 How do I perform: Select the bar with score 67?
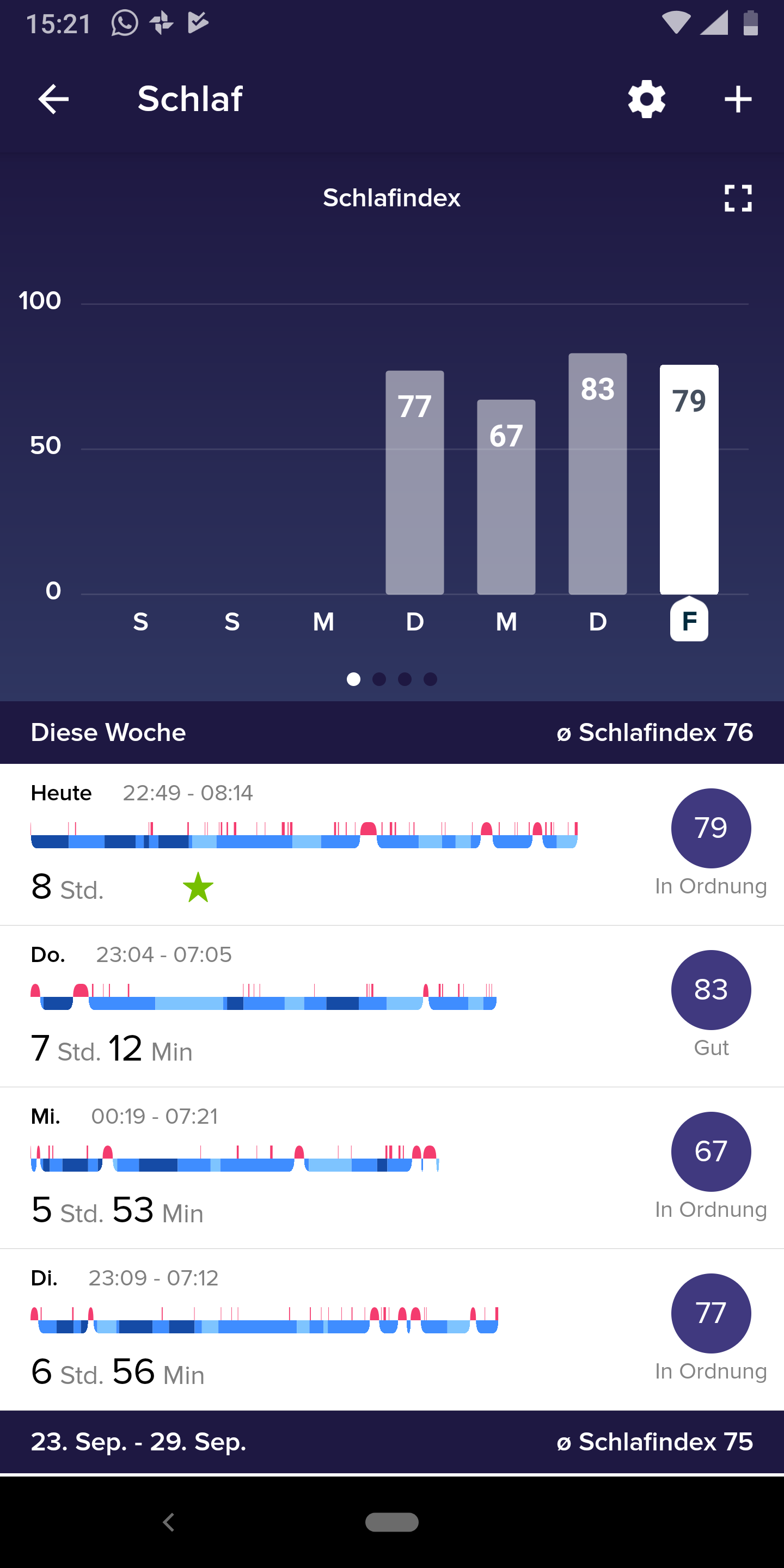pyautogui.click(x=506, y=497)
